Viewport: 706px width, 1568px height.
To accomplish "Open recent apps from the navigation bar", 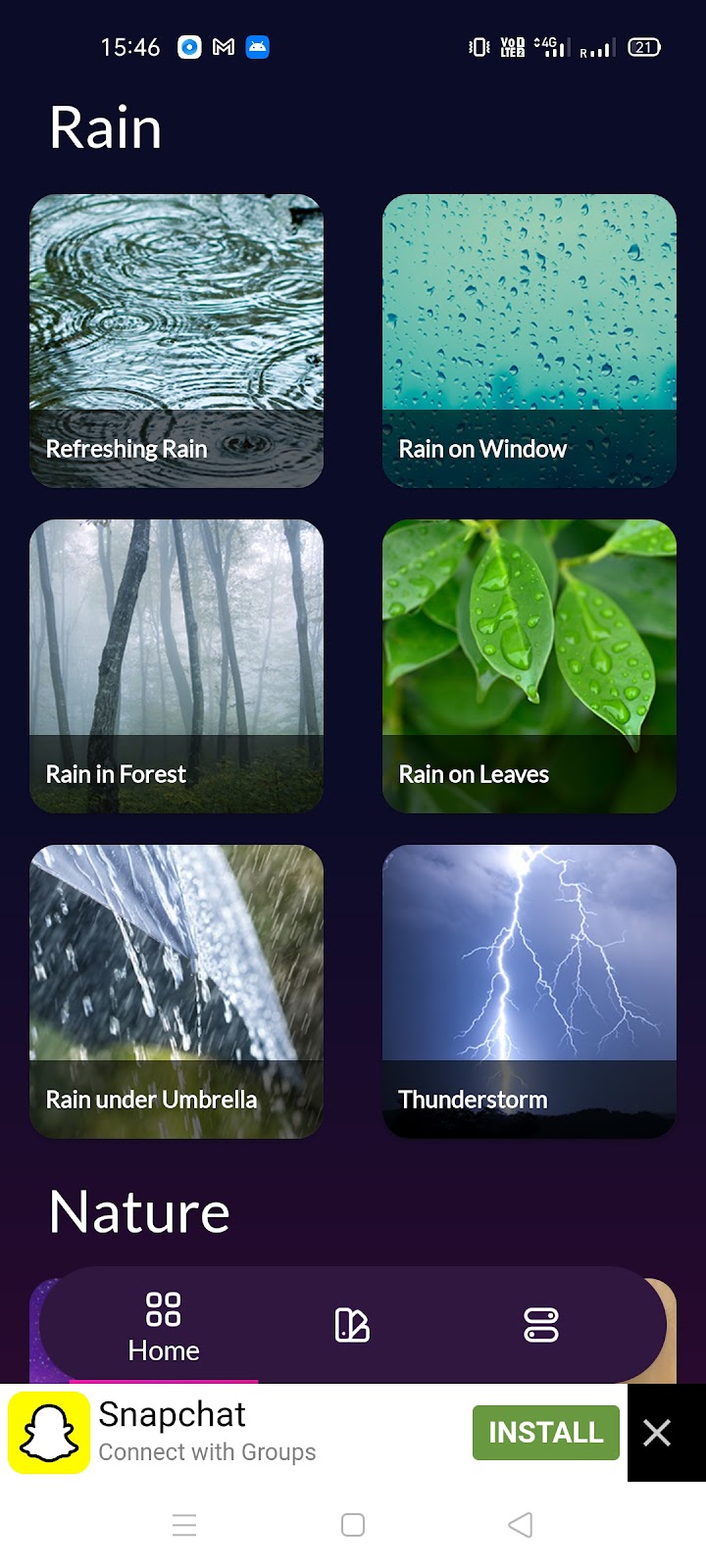I will (x=184, y=1525).
